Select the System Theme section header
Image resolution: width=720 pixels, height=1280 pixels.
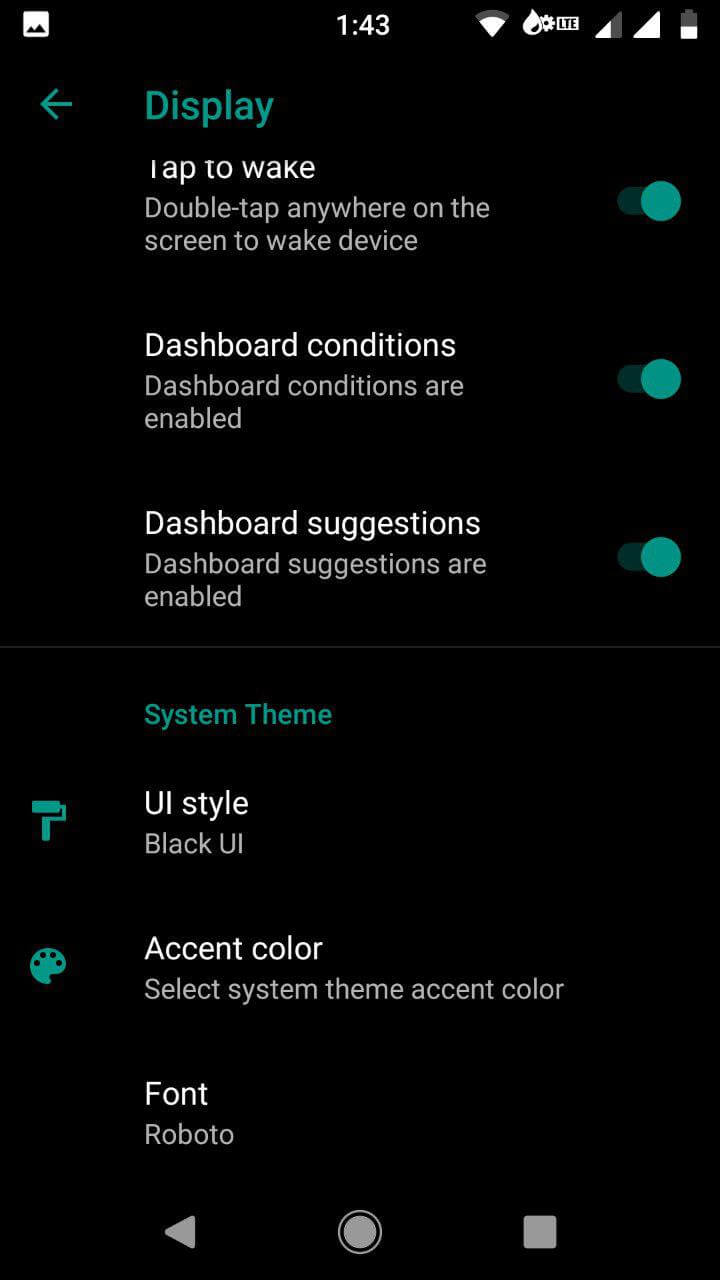(x=238, y=714)
